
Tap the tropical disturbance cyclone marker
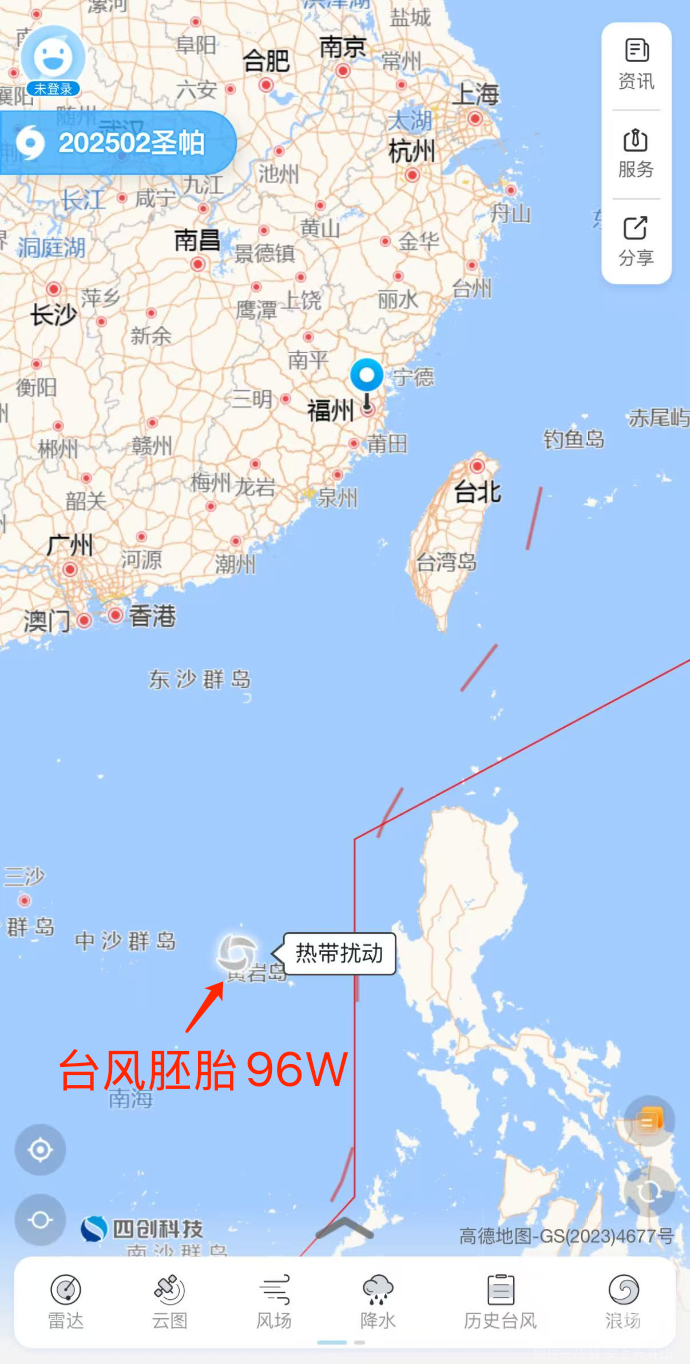[x=237, y=953]
